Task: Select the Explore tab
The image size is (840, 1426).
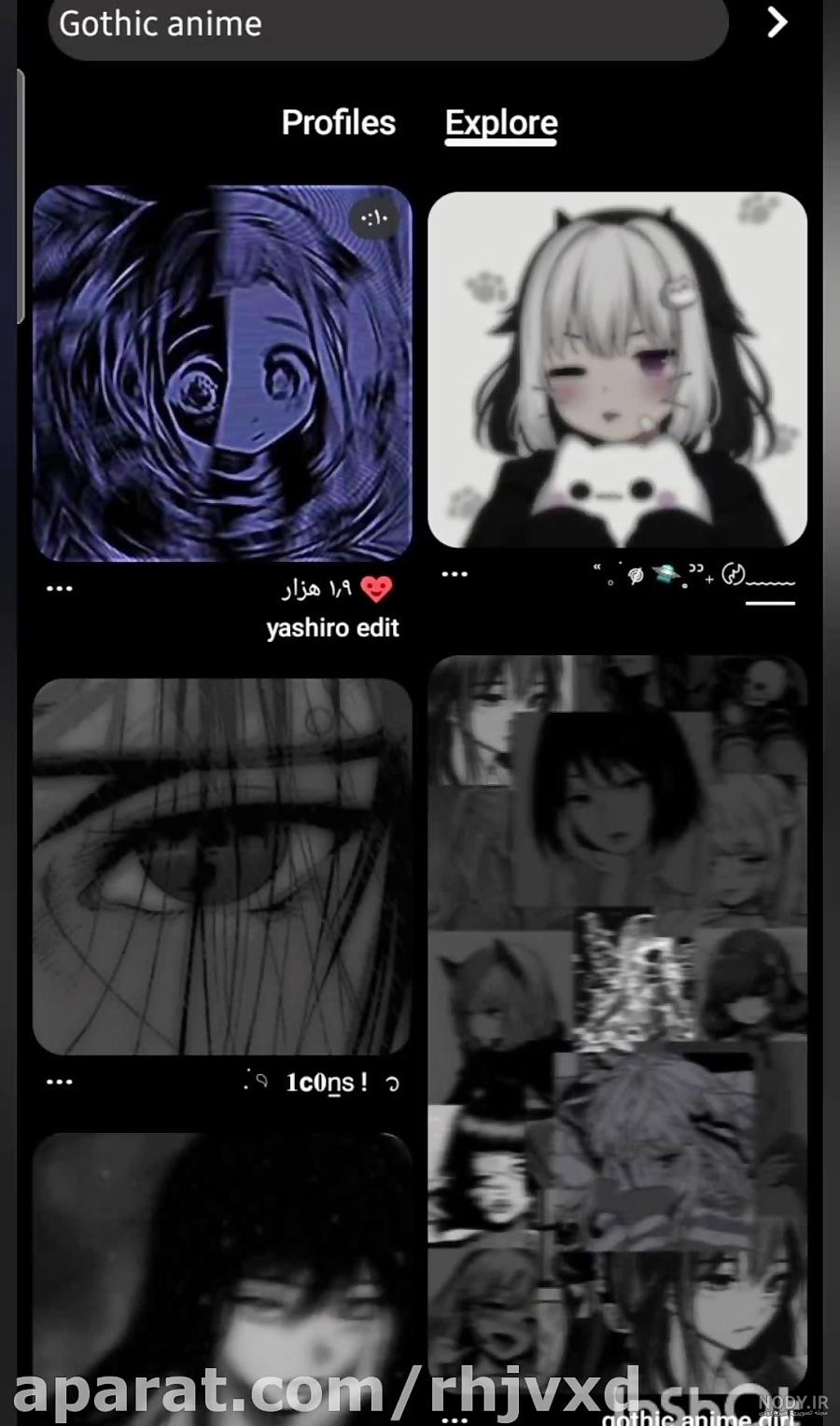Action: click(x=501, y=123)
